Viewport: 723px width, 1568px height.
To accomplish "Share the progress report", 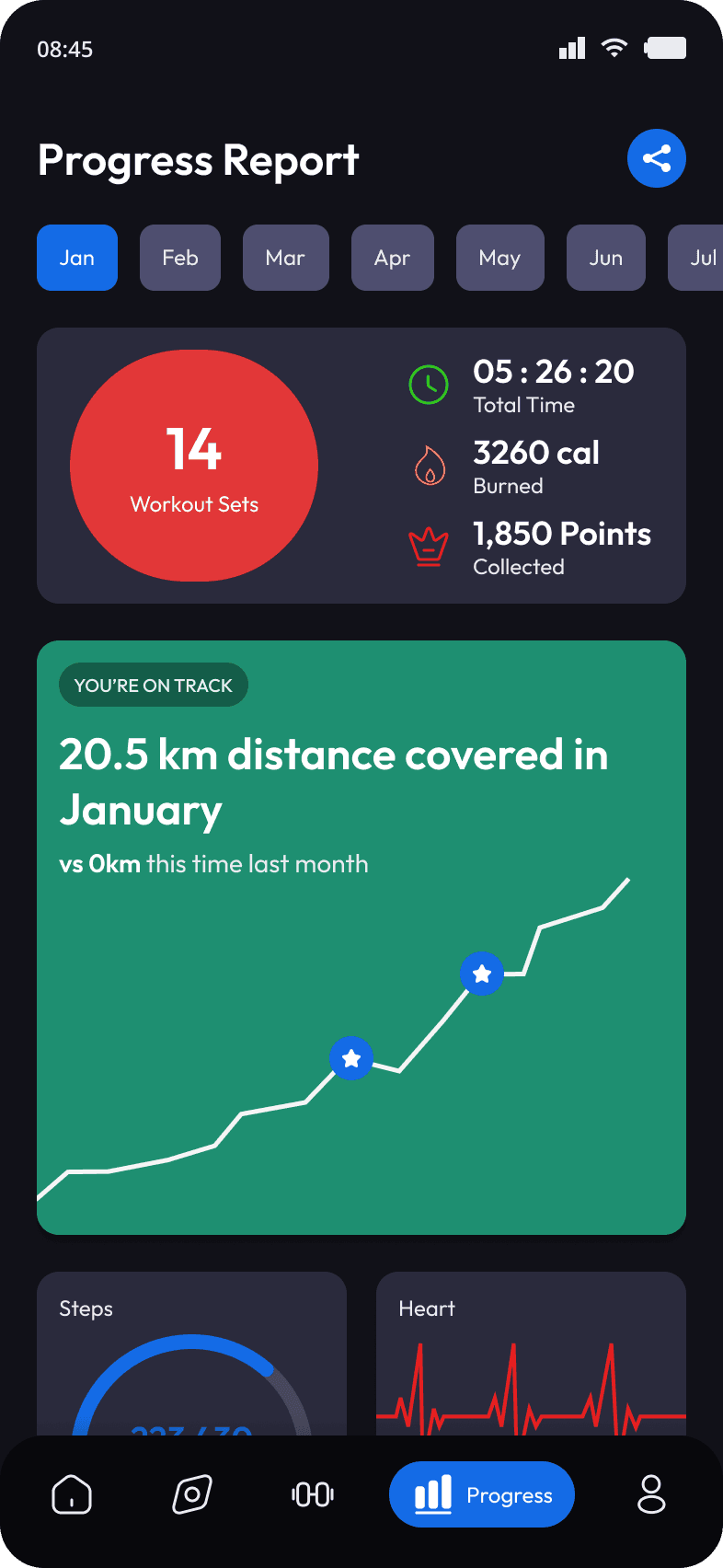I will tap(657, 158).
